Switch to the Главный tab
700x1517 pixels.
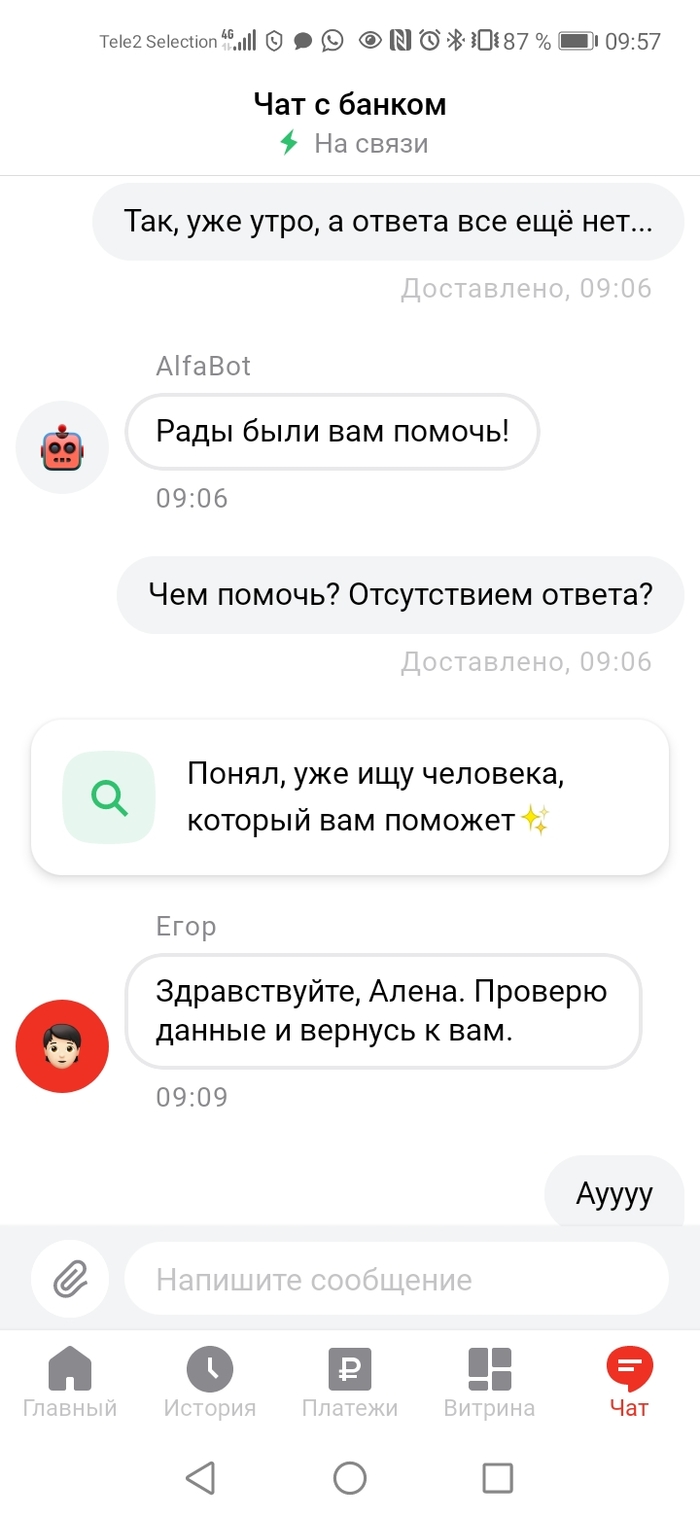pos(70,1383)
